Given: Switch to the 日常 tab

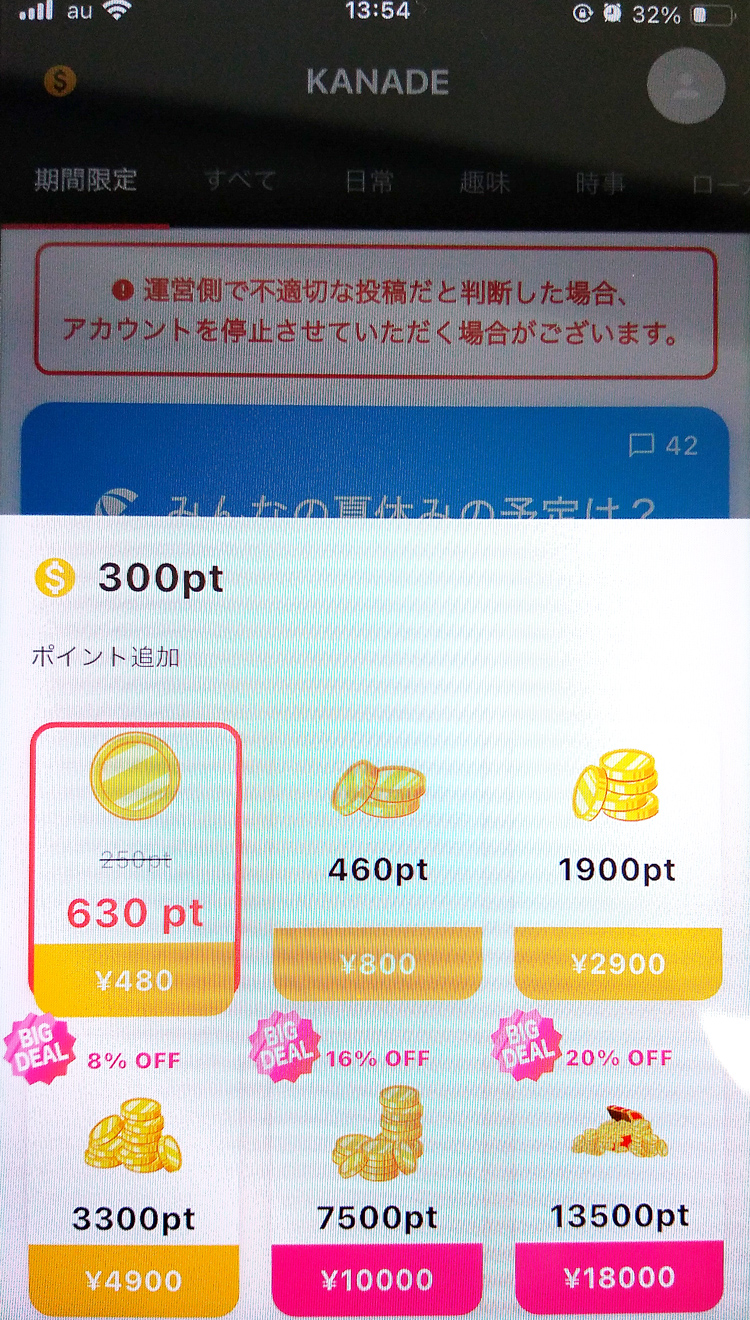Looking at the screenshot, I should (369, 182).
